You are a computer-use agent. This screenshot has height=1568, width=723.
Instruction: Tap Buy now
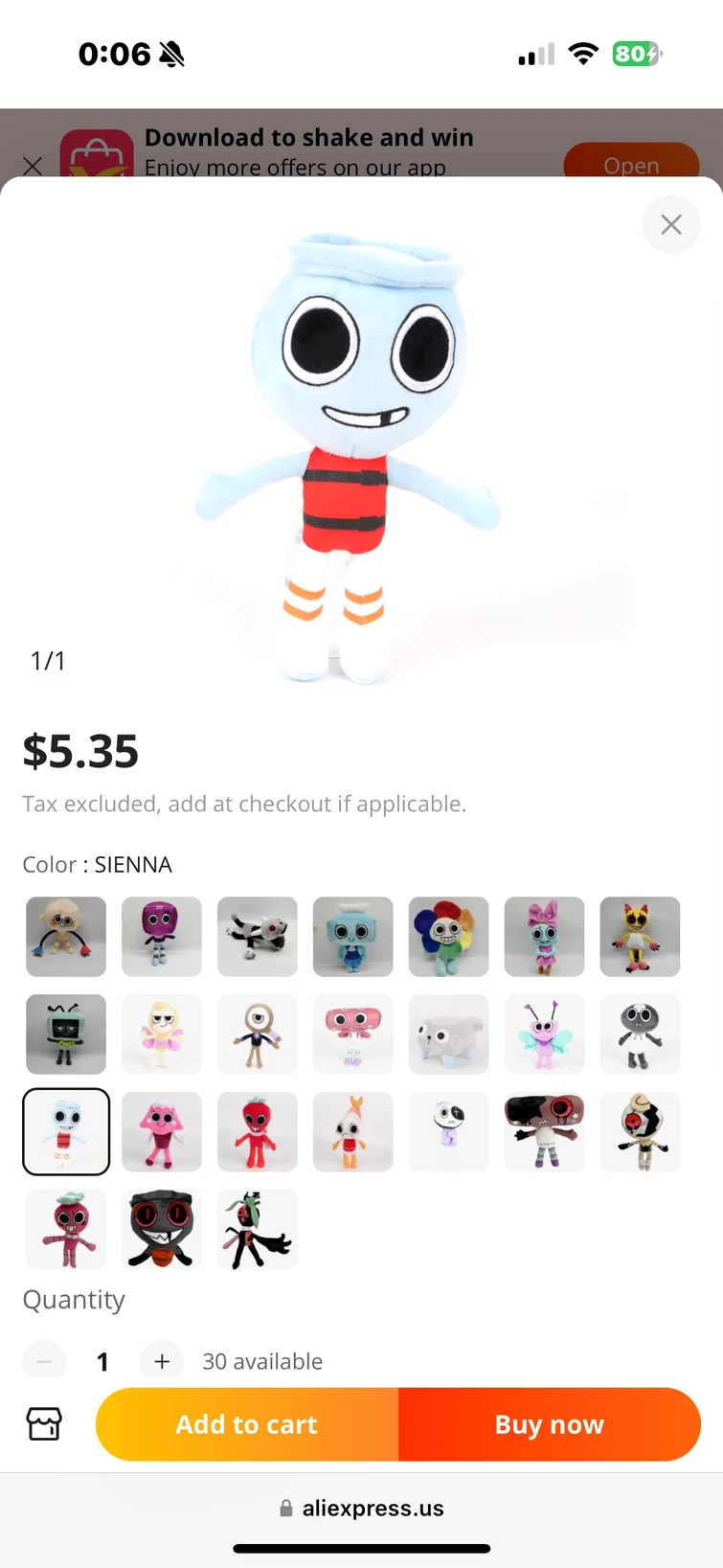[549, 1424]
